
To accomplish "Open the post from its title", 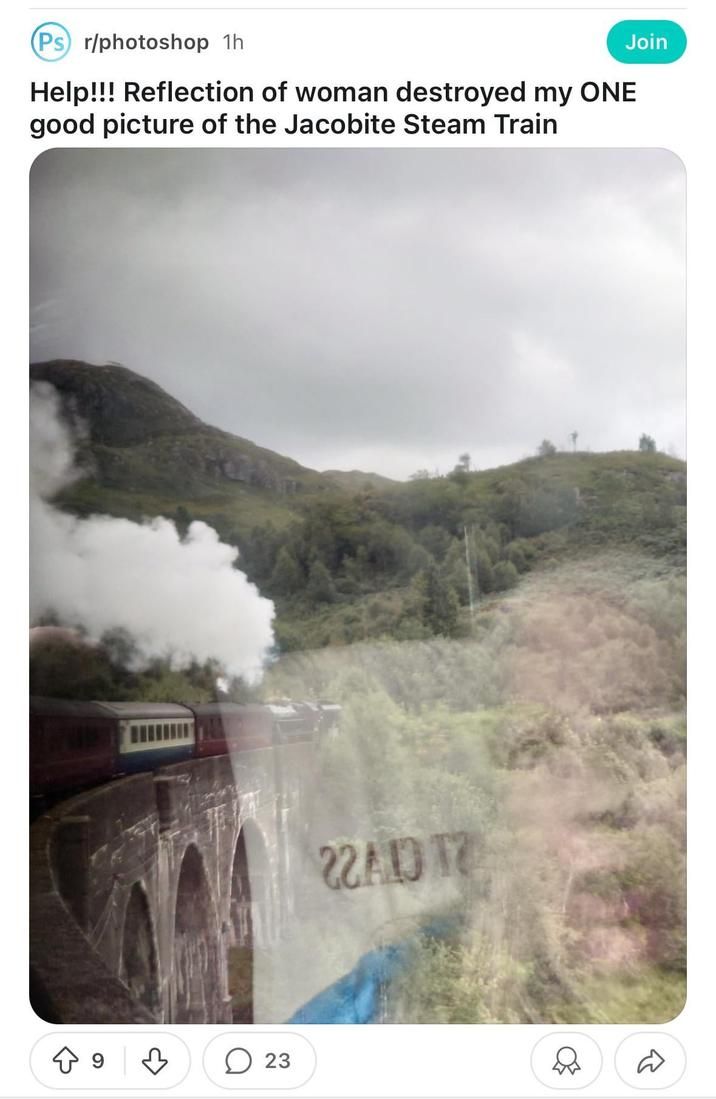I will point(333,109).
